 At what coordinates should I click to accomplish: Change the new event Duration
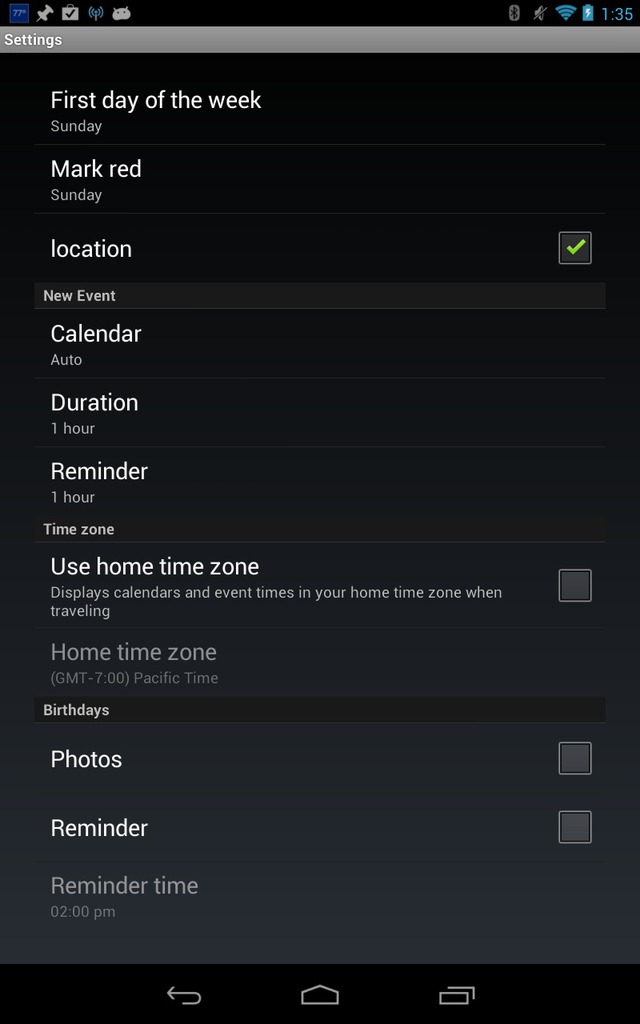pos(320,413)
